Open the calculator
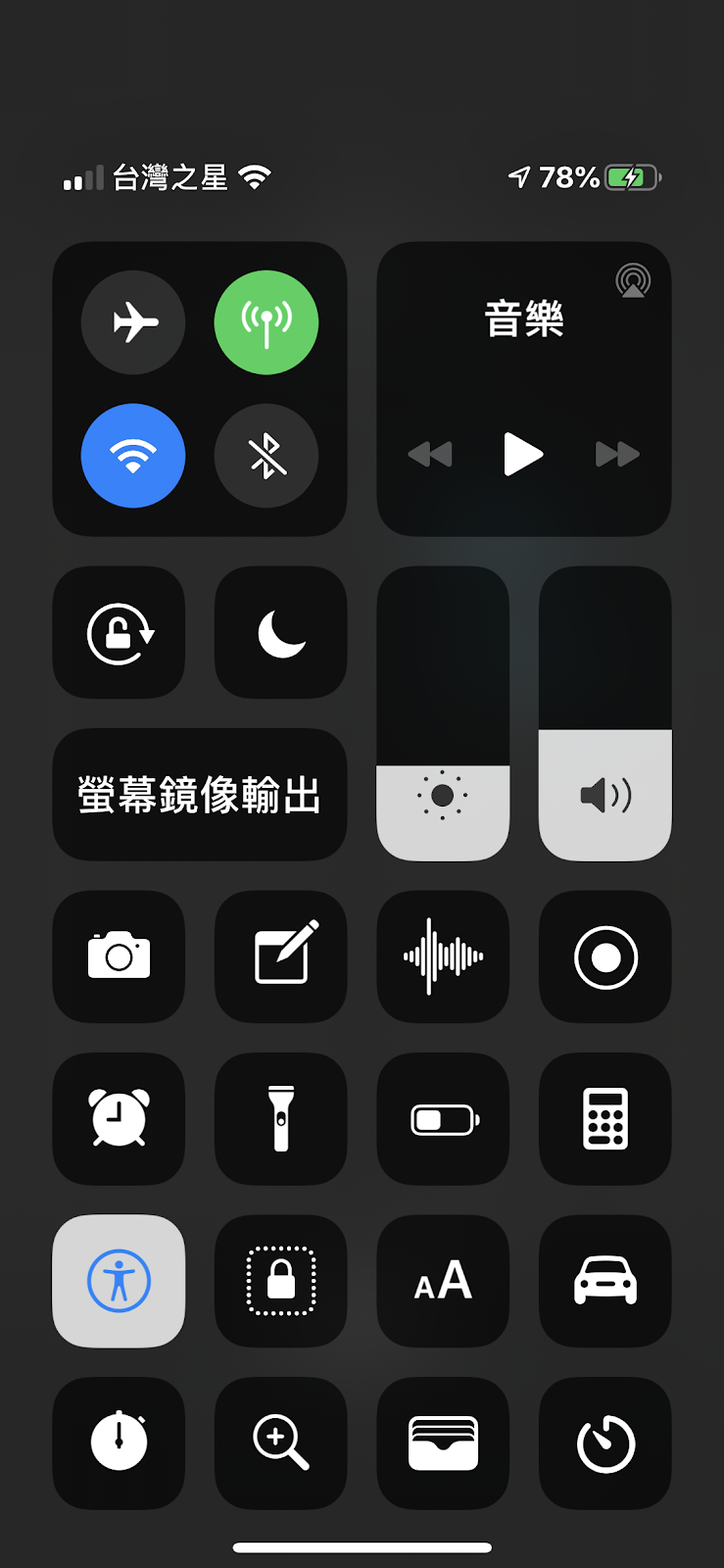The height and width of the screenshot is (1568, 724). [x=605, y=1119]
